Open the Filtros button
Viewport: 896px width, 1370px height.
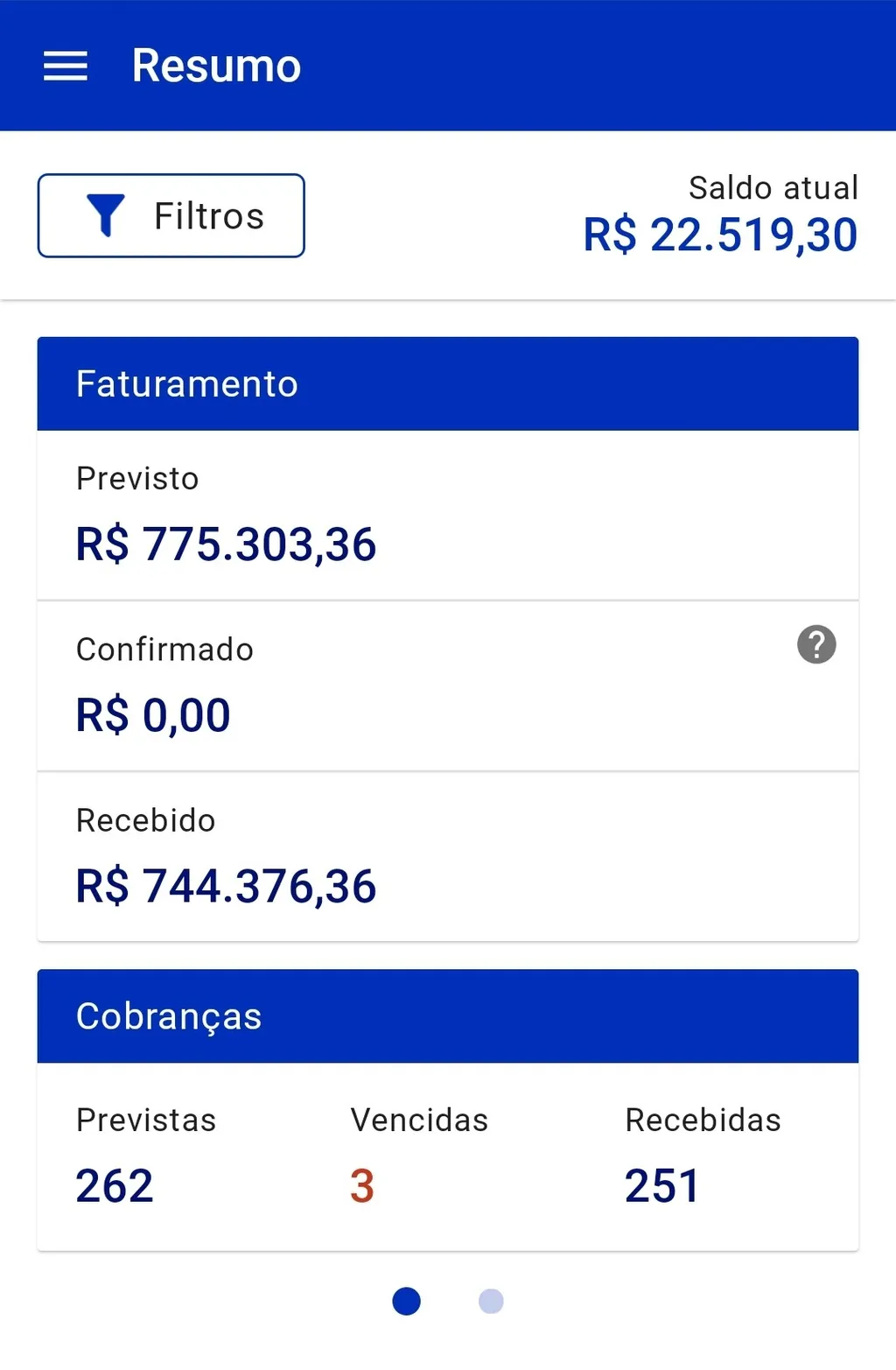tap(170, 215)
